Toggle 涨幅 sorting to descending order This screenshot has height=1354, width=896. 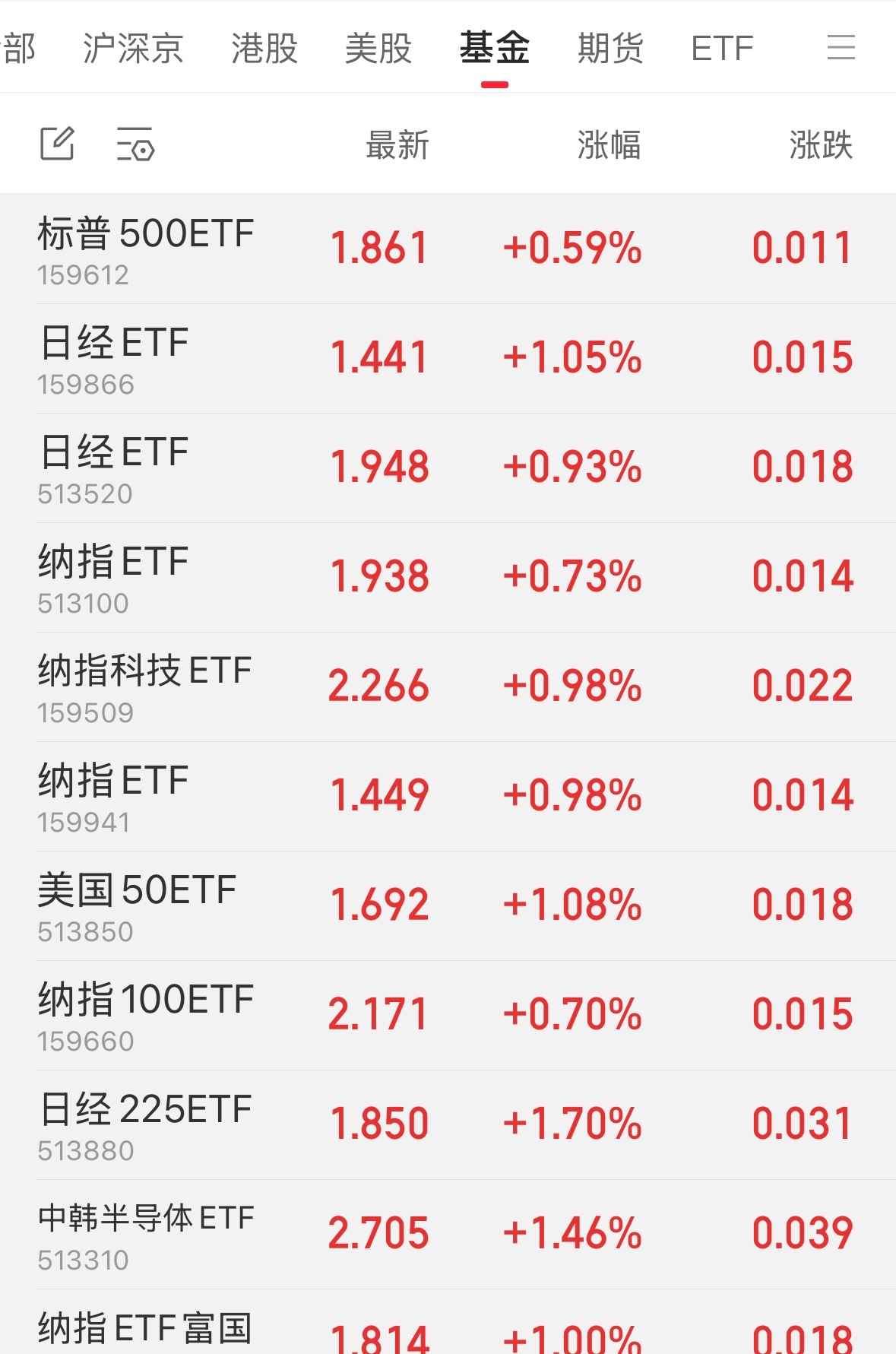pyautogui.click(x=609, y=144)
